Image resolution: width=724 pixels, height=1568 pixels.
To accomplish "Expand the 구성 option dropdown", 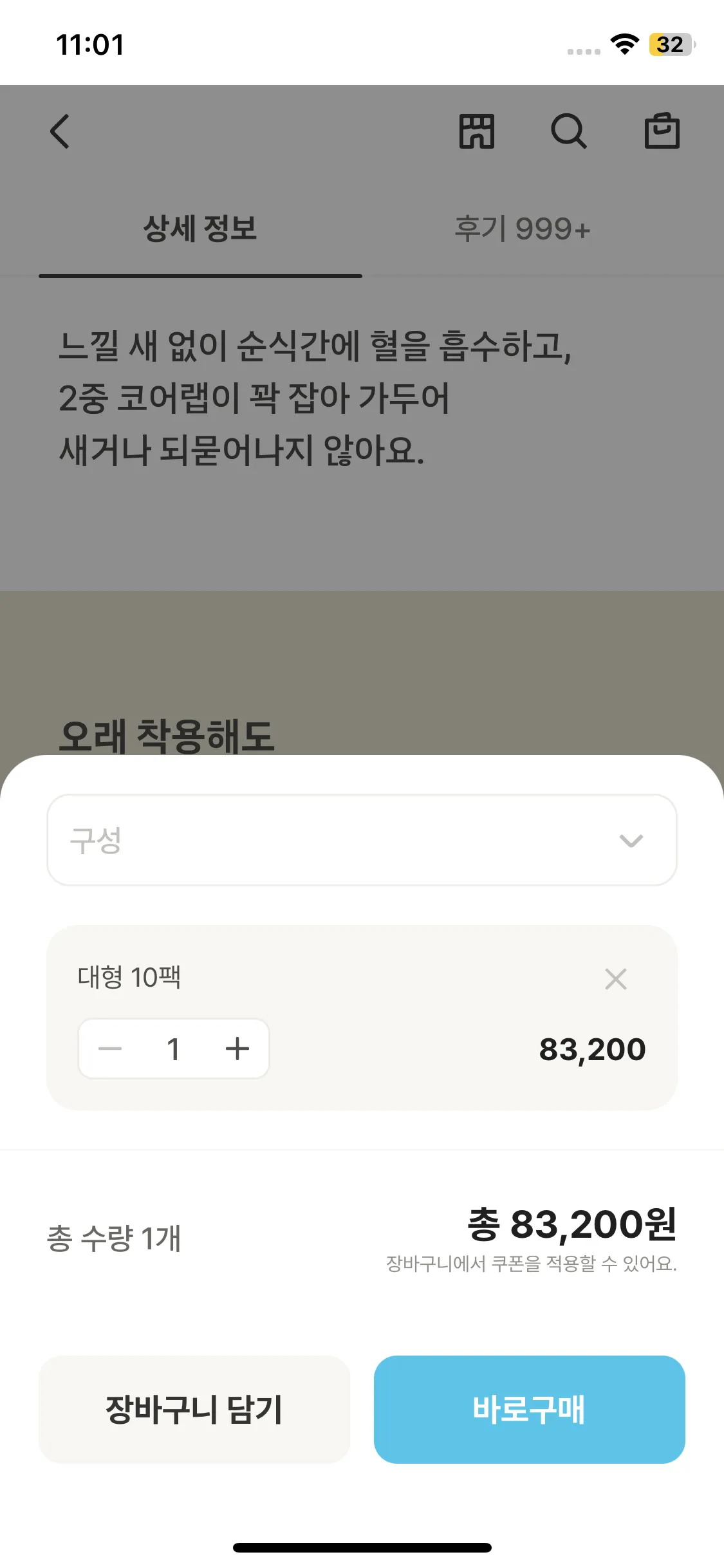I will (362, 840).
